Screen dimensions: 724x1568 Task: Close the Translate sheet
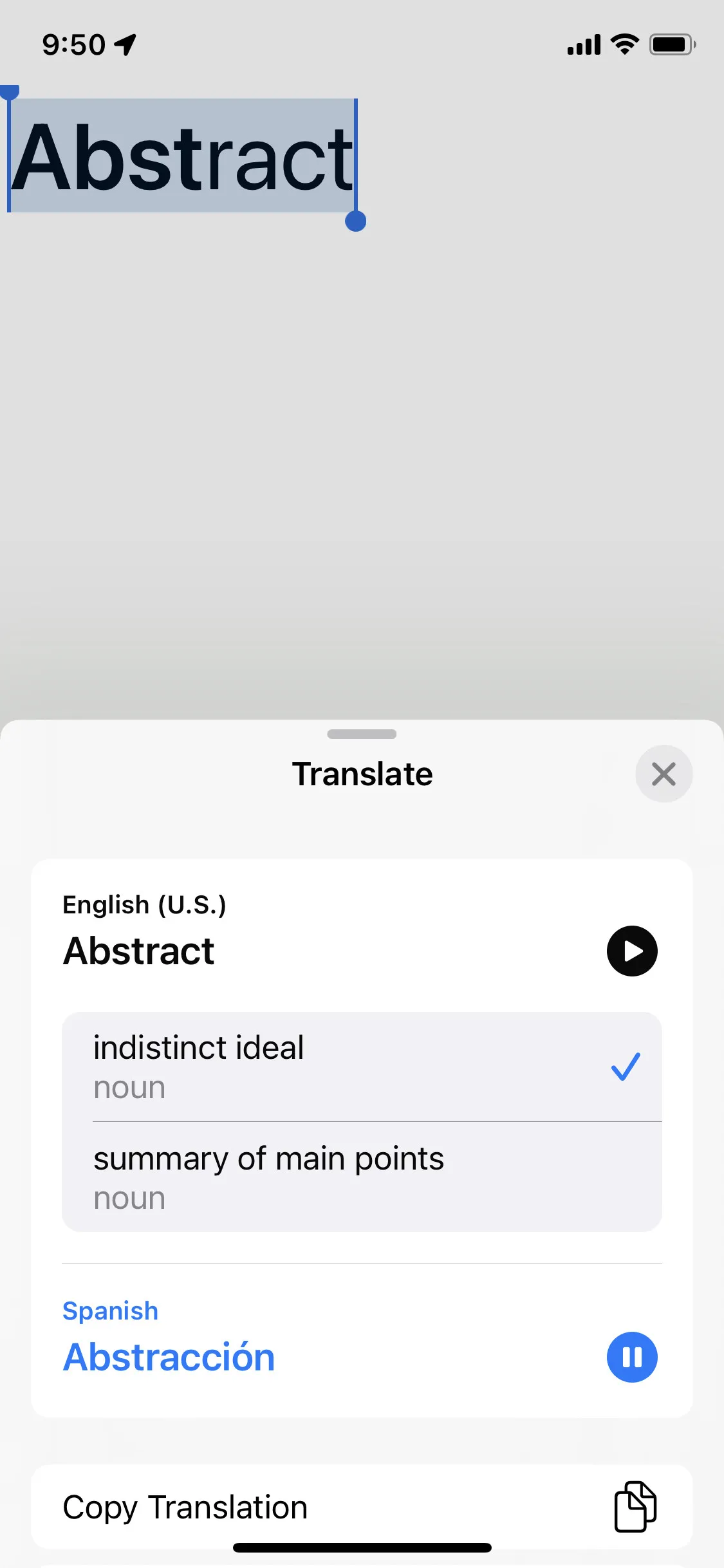coord(664,774)
